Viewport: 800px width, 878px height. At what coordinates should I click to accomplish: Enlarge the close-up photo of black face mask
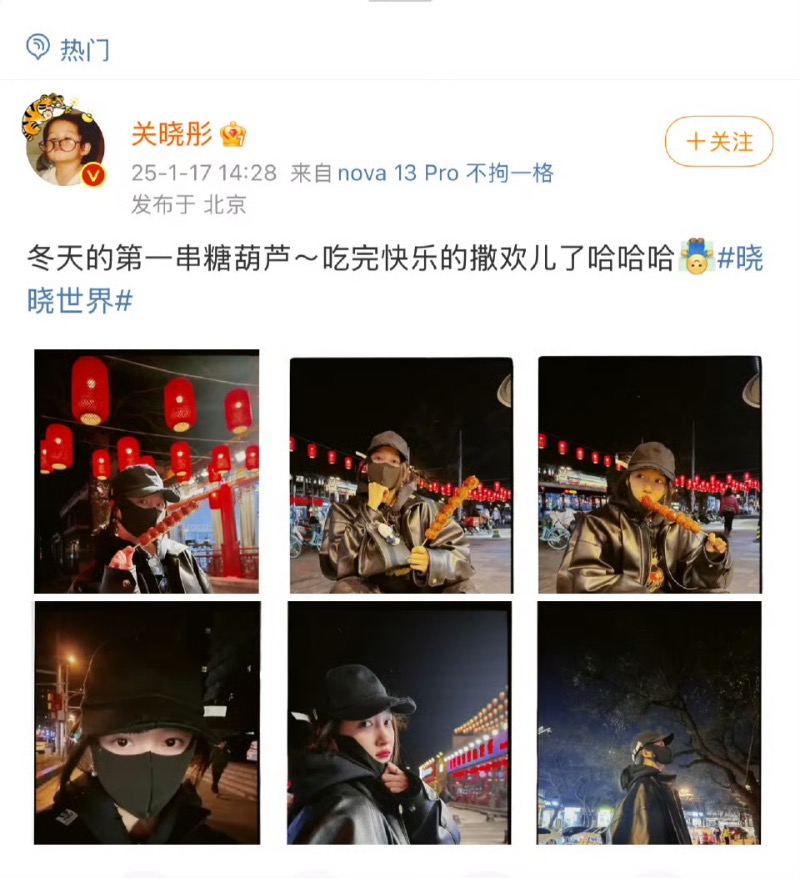(147, 722)
